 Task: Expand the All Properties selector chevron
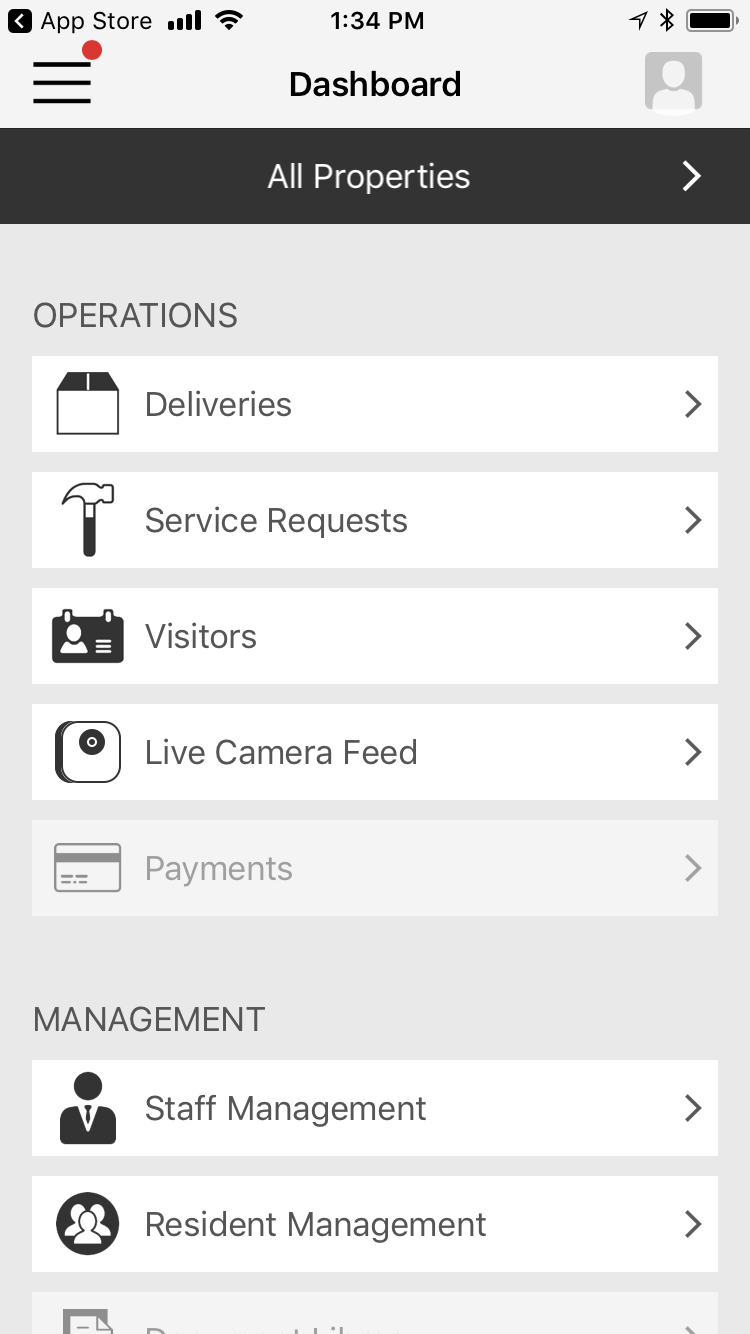point(690,176)
